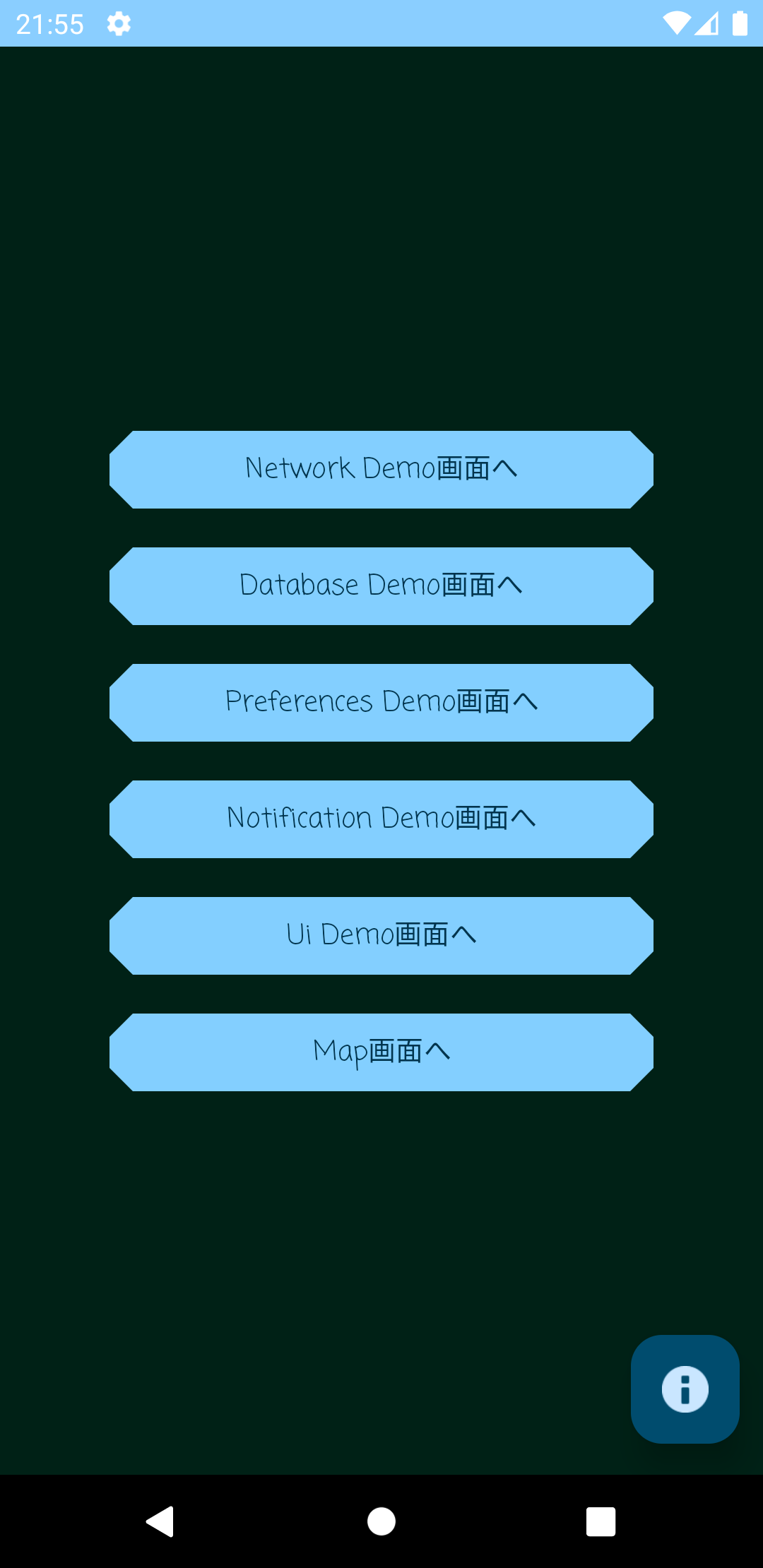Open the Preferences Demo screen
Screen dimensions: 763x1568
[x=381, y=702]
